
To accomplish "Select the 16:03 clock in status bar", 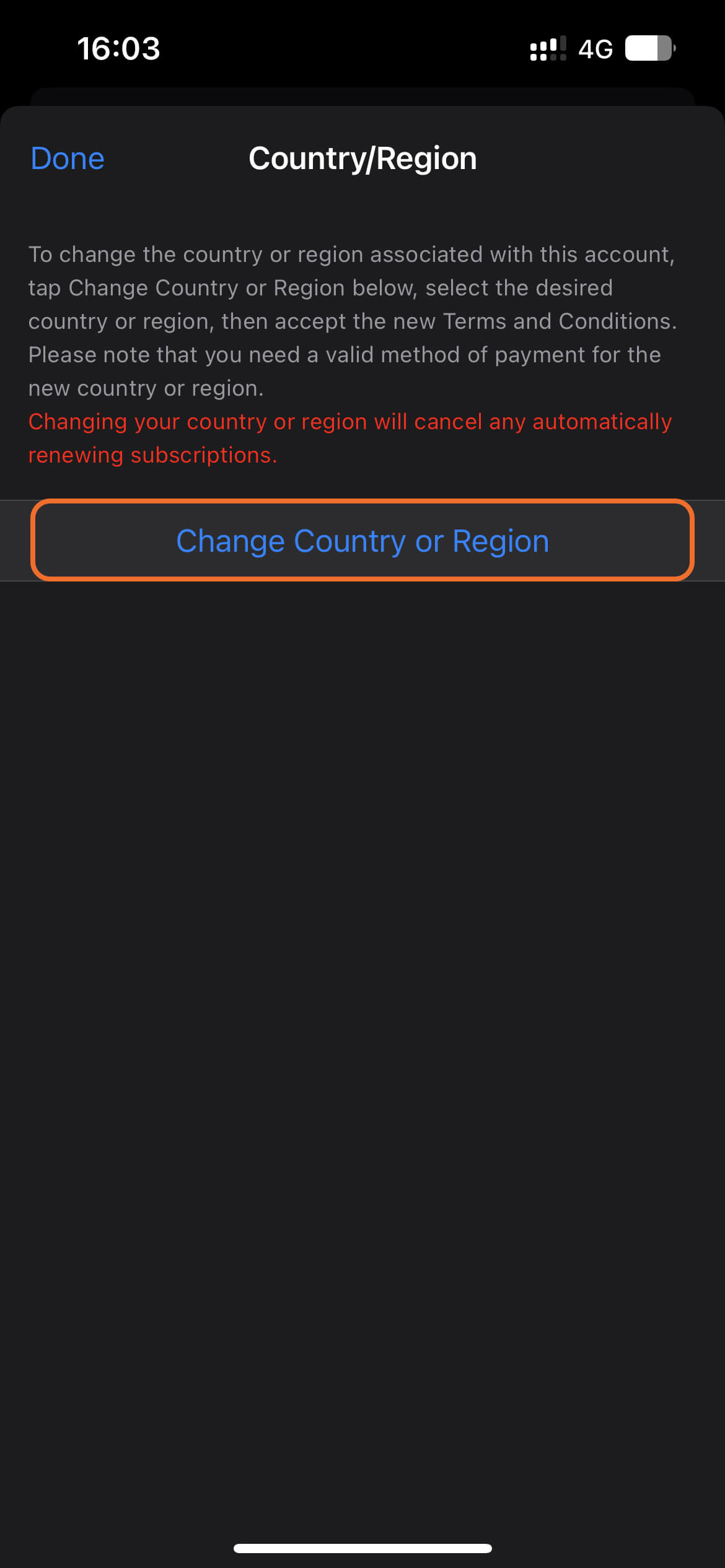I will click(118, 48).
